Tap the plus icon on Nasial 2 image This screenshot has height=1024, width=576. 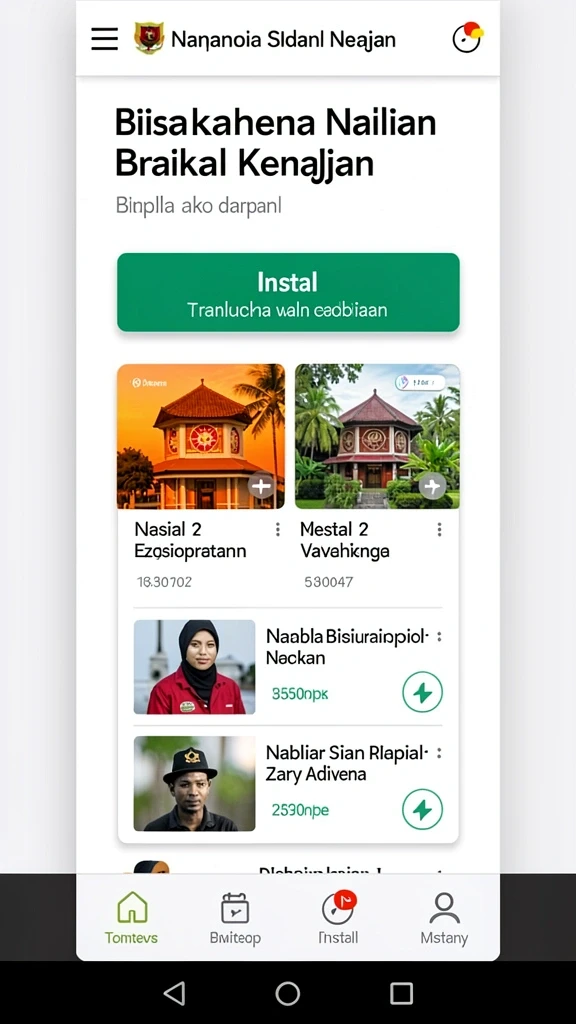coord(261,486)
